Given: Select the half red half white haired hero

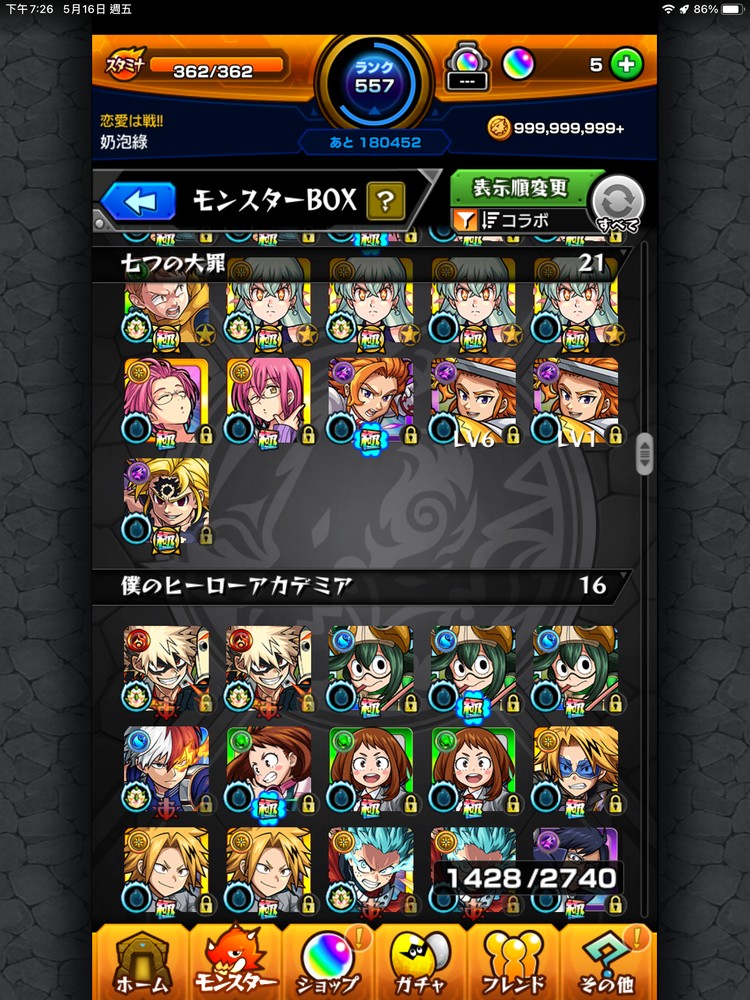Looking at the screenshot, I should [167, 768].
